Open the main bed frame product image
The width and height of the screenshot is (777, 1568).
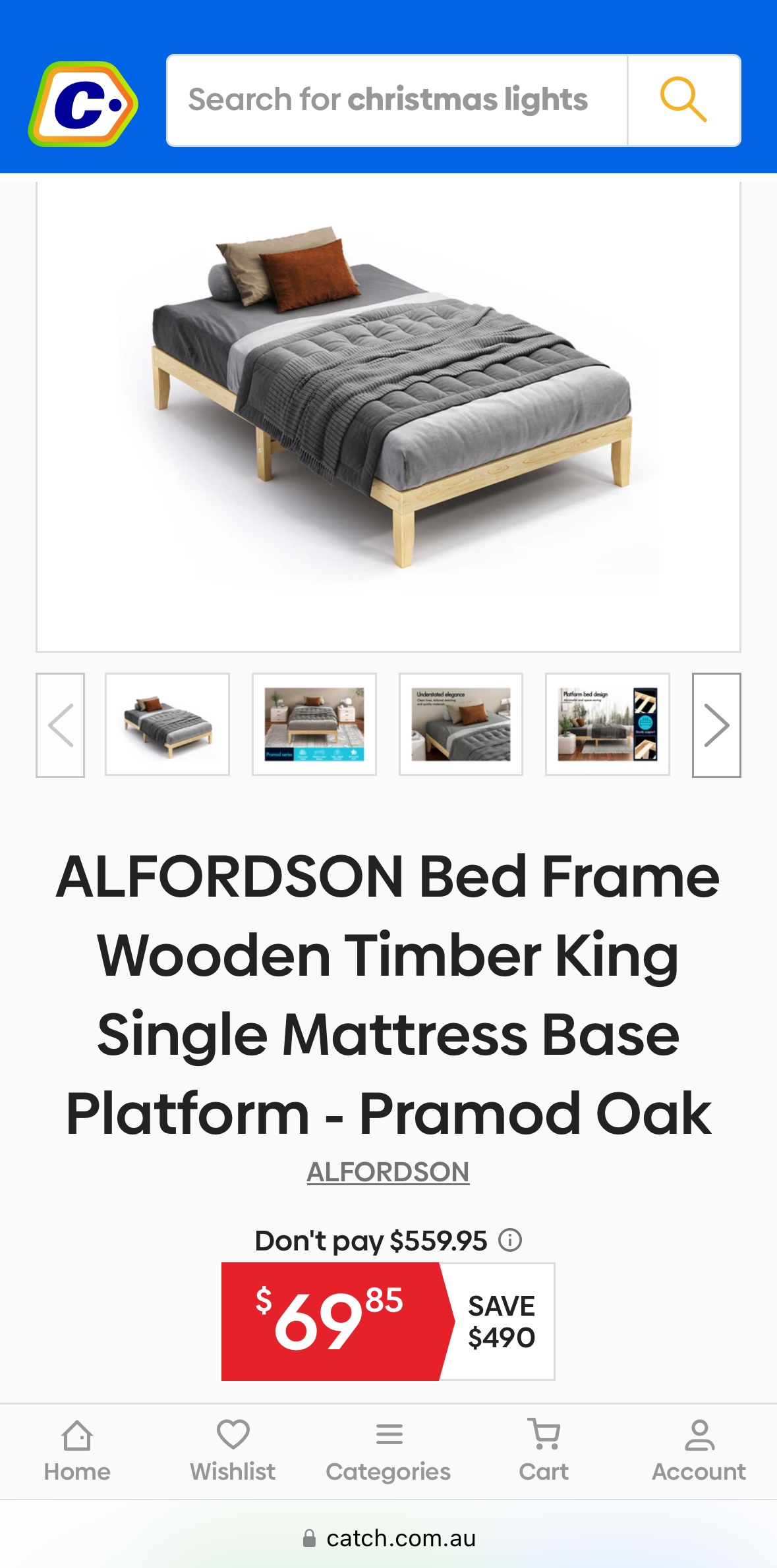point(388,415)
